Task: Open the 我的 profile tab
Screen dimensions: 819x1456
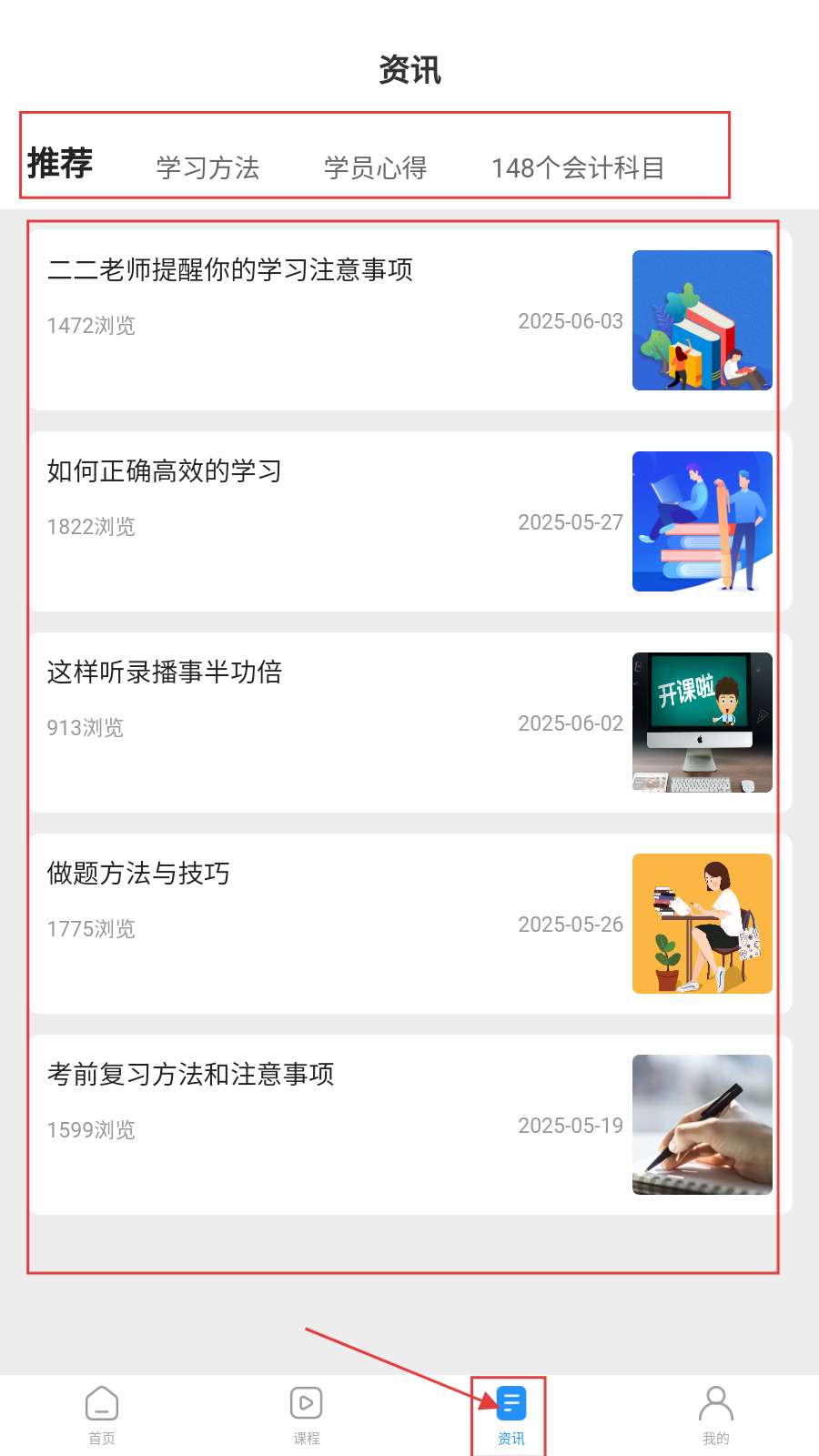Action: (x=716, y=1415)
